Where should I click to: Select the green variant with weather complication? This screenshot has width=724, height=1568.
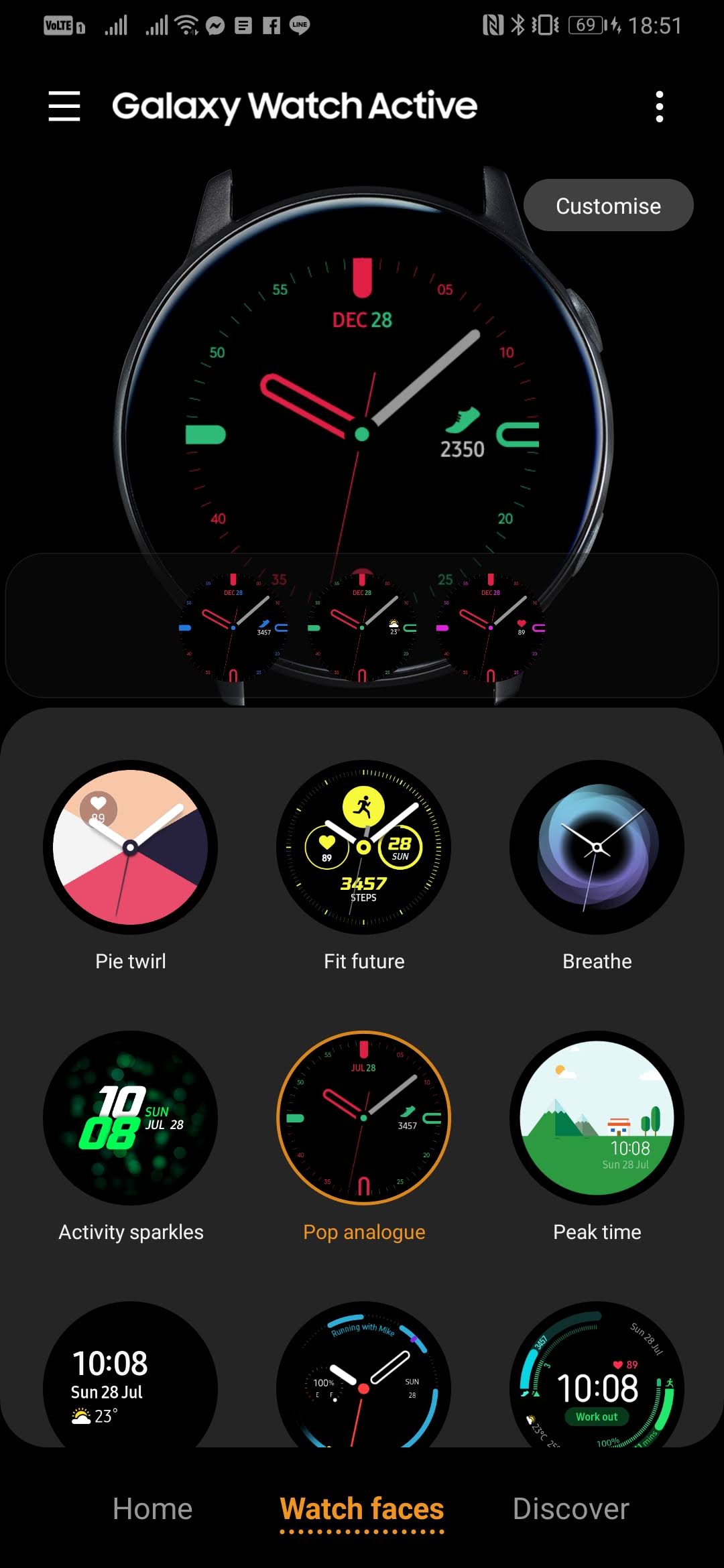pyautogui.click(x=362, y=627)
